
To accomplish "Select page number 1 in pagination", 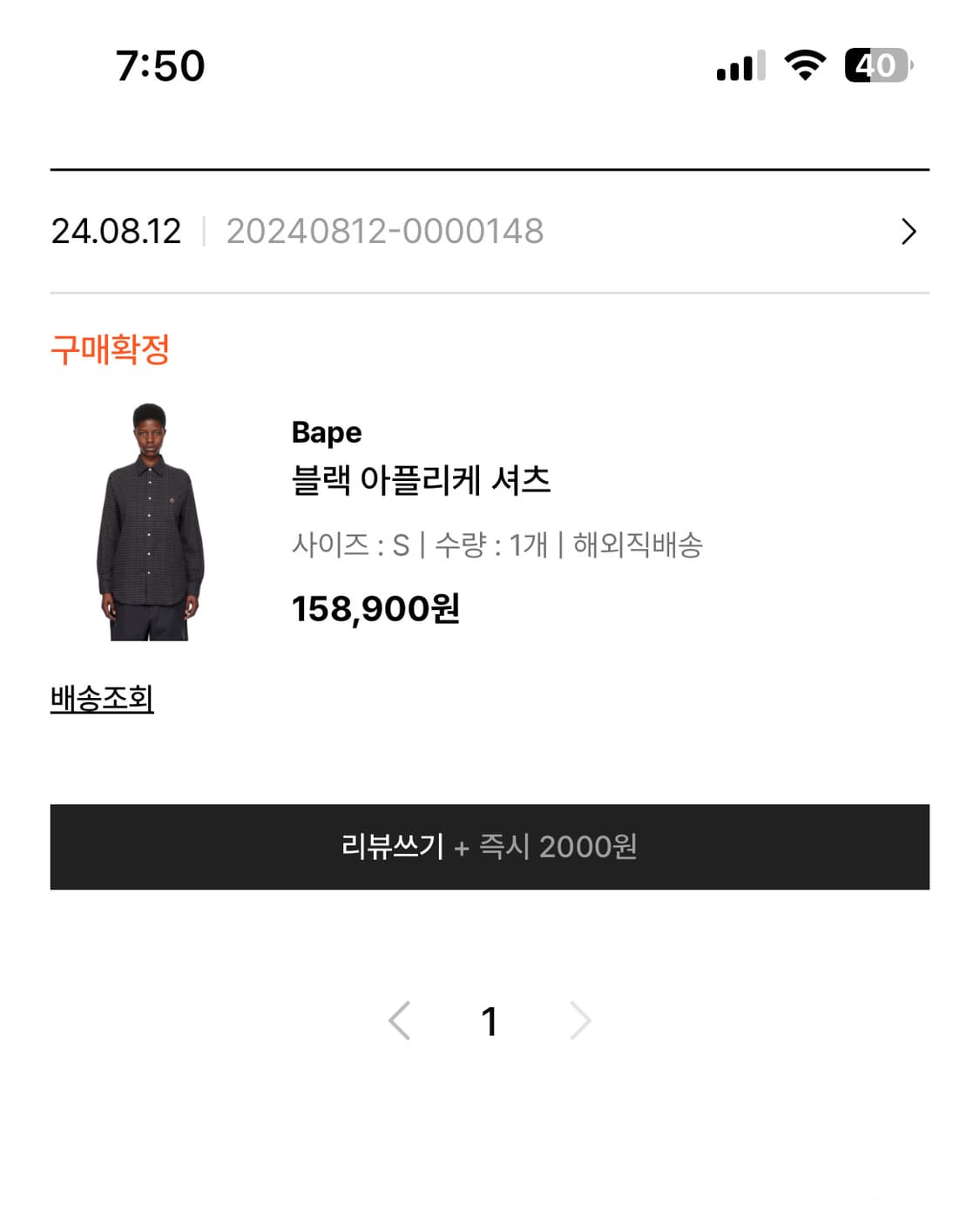I will tap(490, 1019).
